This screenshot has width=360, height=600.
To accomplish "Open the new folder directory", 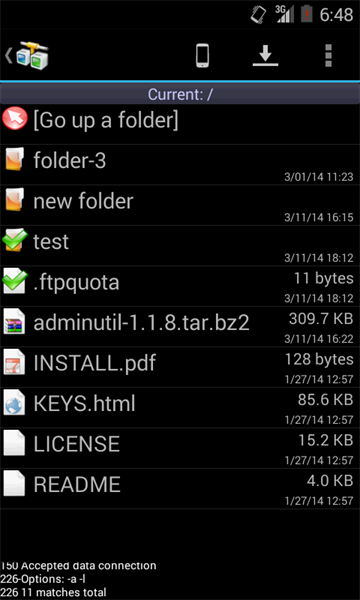I will (180, 205).
